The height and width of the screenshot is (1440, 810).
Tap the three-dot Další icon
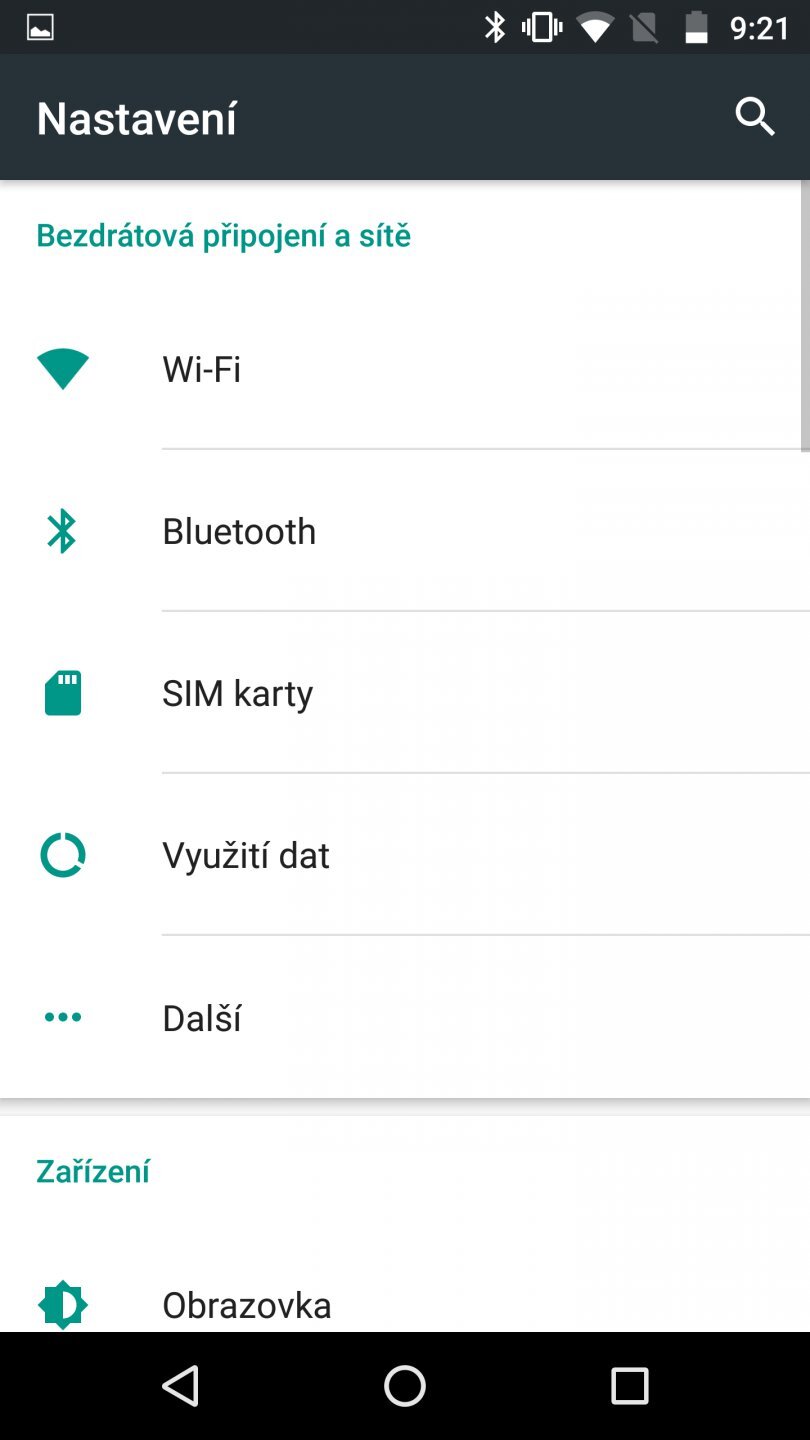62,1017
